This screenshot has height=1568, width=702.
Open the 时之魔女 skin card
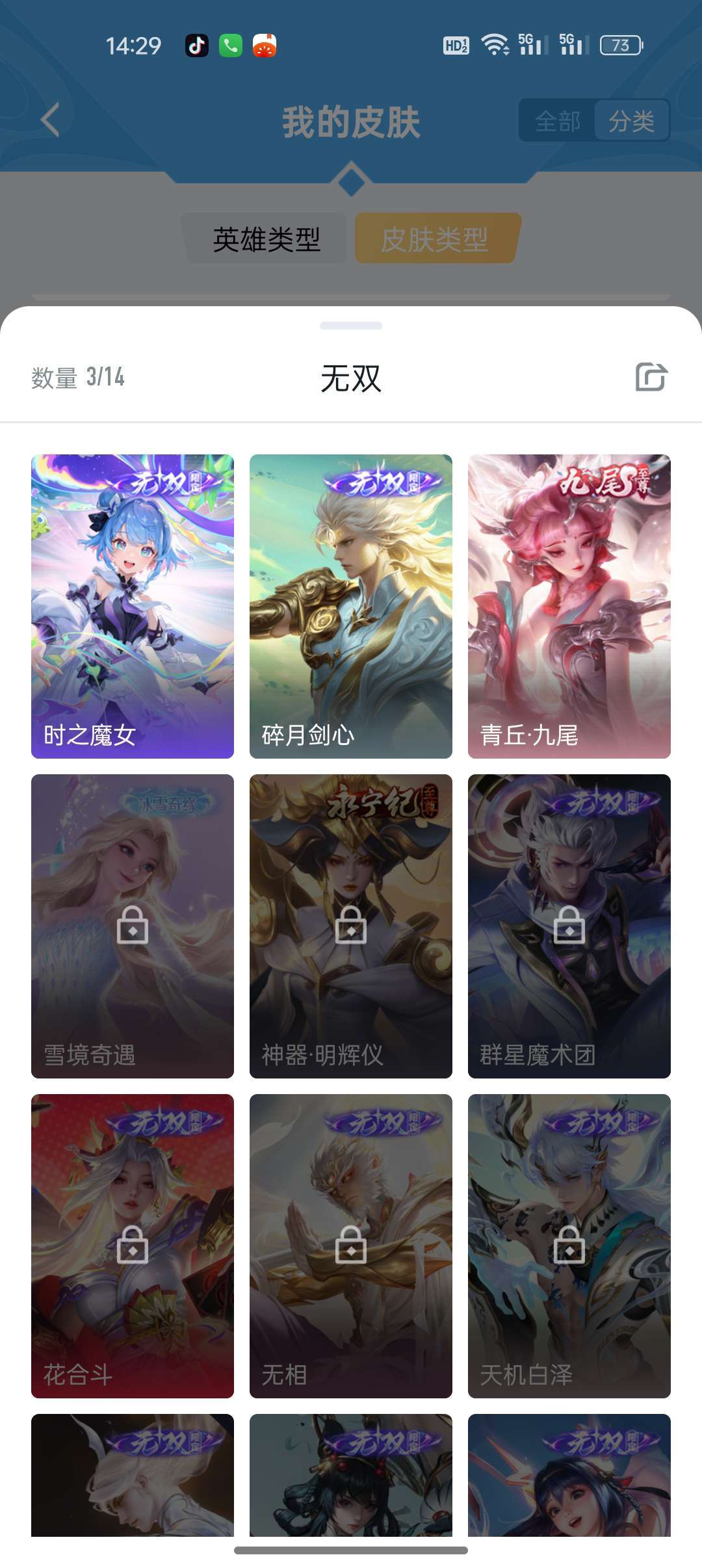pos(133,606)
